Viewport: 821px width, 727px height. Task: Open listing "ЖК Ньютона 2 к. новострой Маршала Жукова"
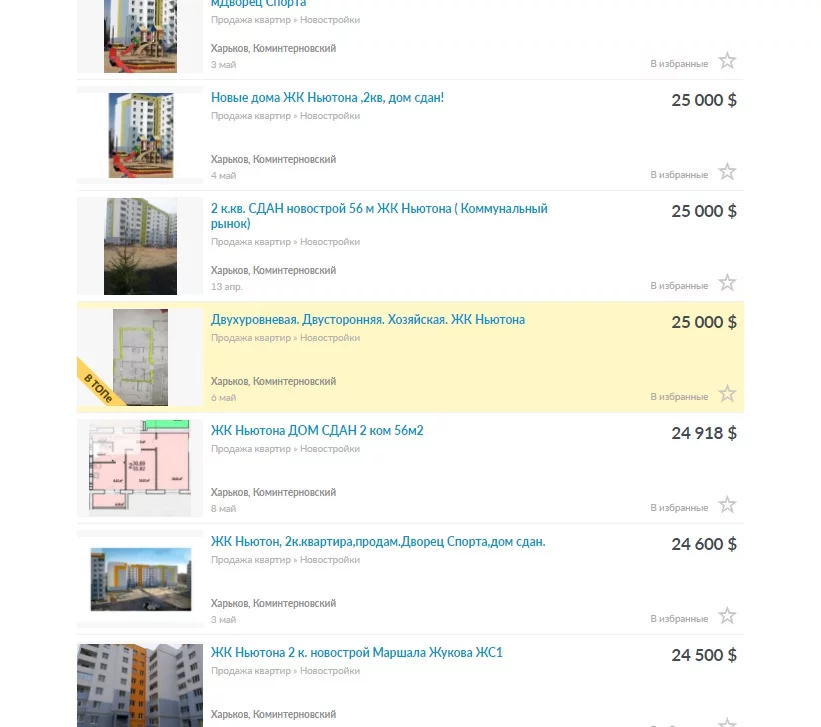(356, 653)
